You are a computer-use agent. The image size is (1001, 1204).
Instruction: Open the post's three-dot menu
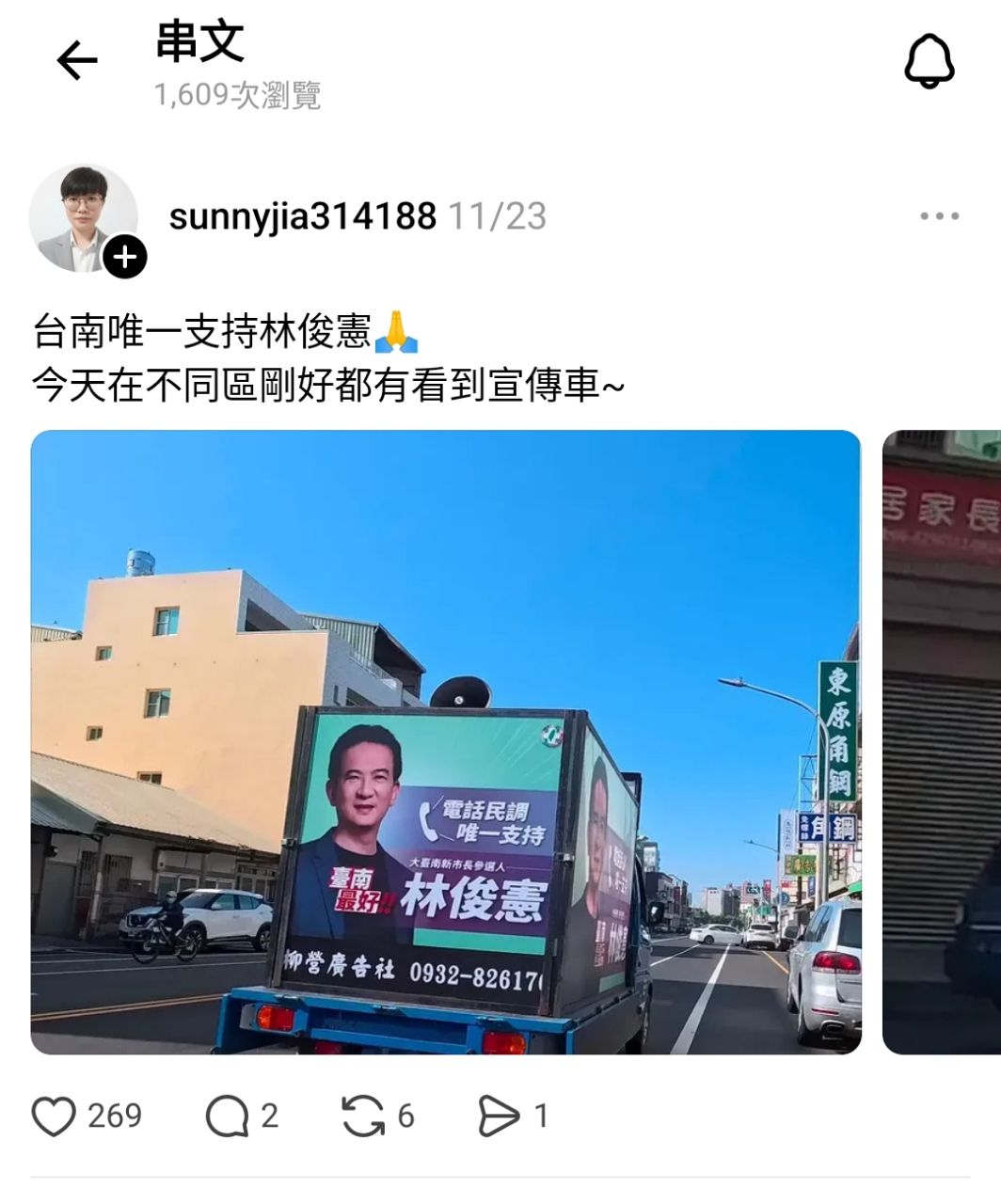click(939, 216)
